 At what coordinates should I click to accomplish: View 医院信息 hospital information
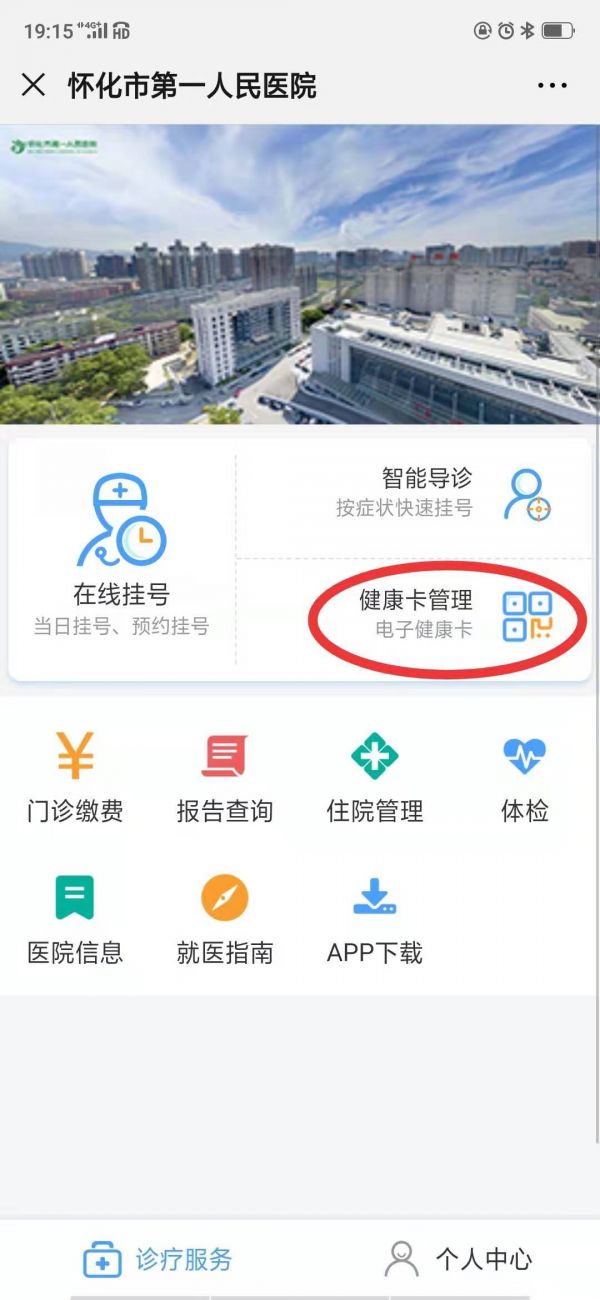[75, 920]
